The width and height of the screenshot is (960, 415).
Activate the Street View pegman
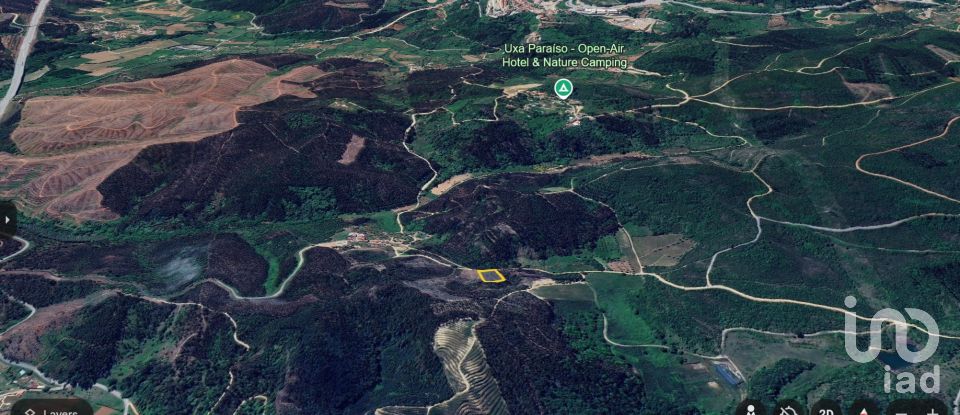tap(751, 409)
